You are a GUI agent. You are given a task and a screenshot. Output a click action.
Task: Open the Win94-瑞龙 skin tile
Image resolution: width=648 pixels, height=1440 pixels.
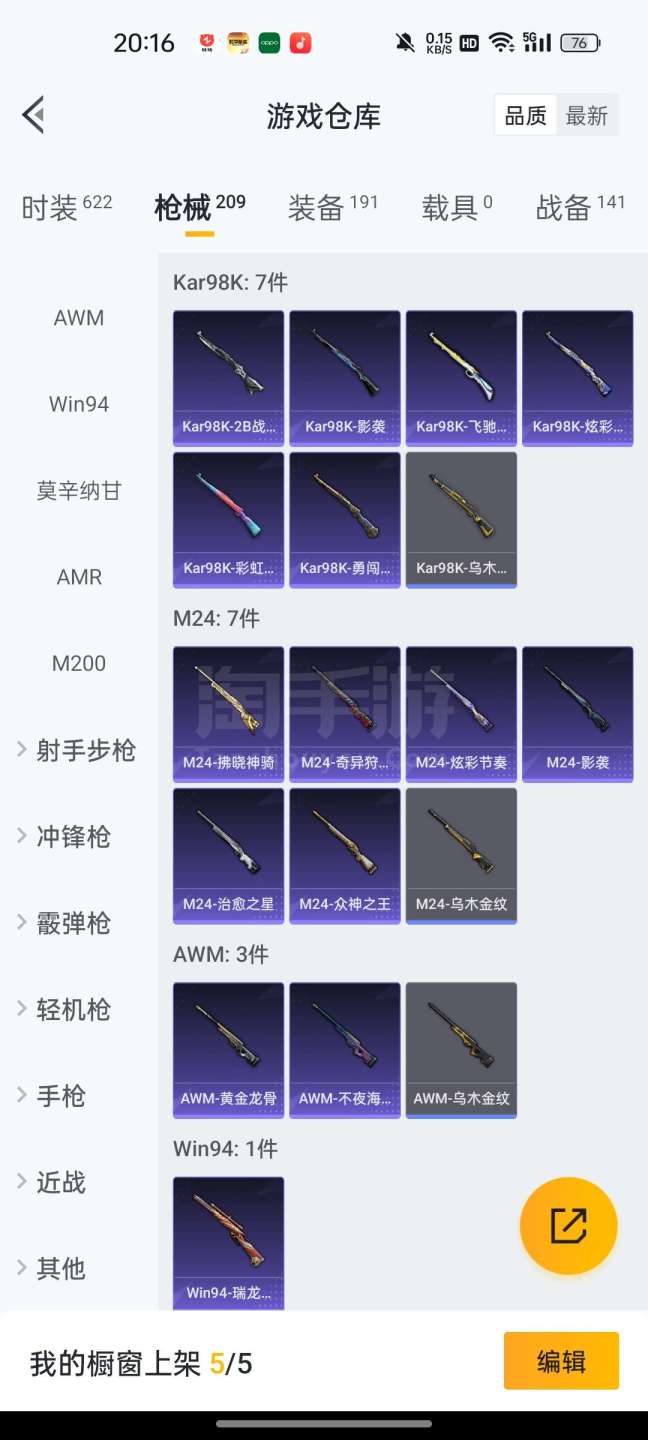click(228, 1243)
